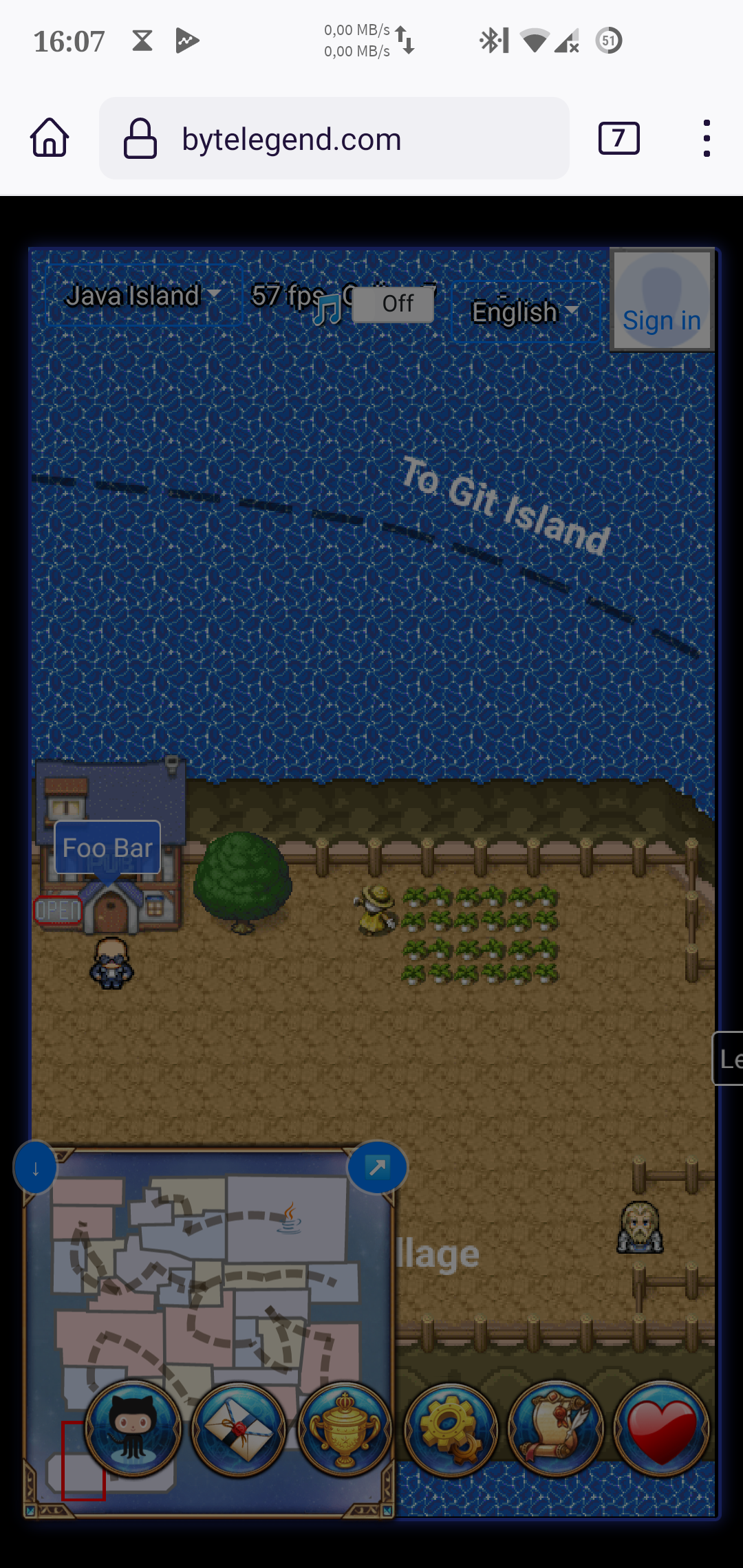Tap the red heart button
The width and height of the screenshot is (743, 1568).
(x=661, y=1429)
